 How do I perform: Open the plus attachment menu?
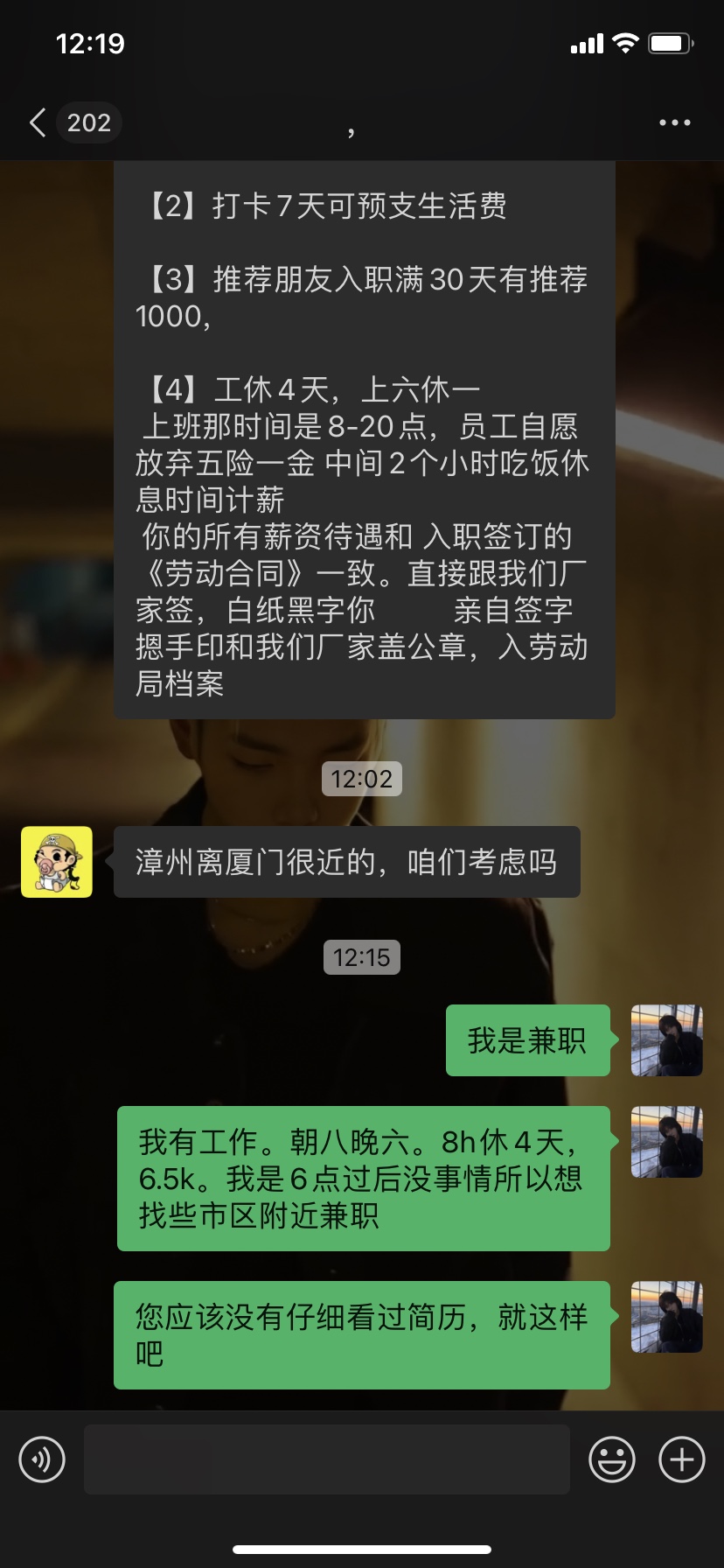point(681,1459)
